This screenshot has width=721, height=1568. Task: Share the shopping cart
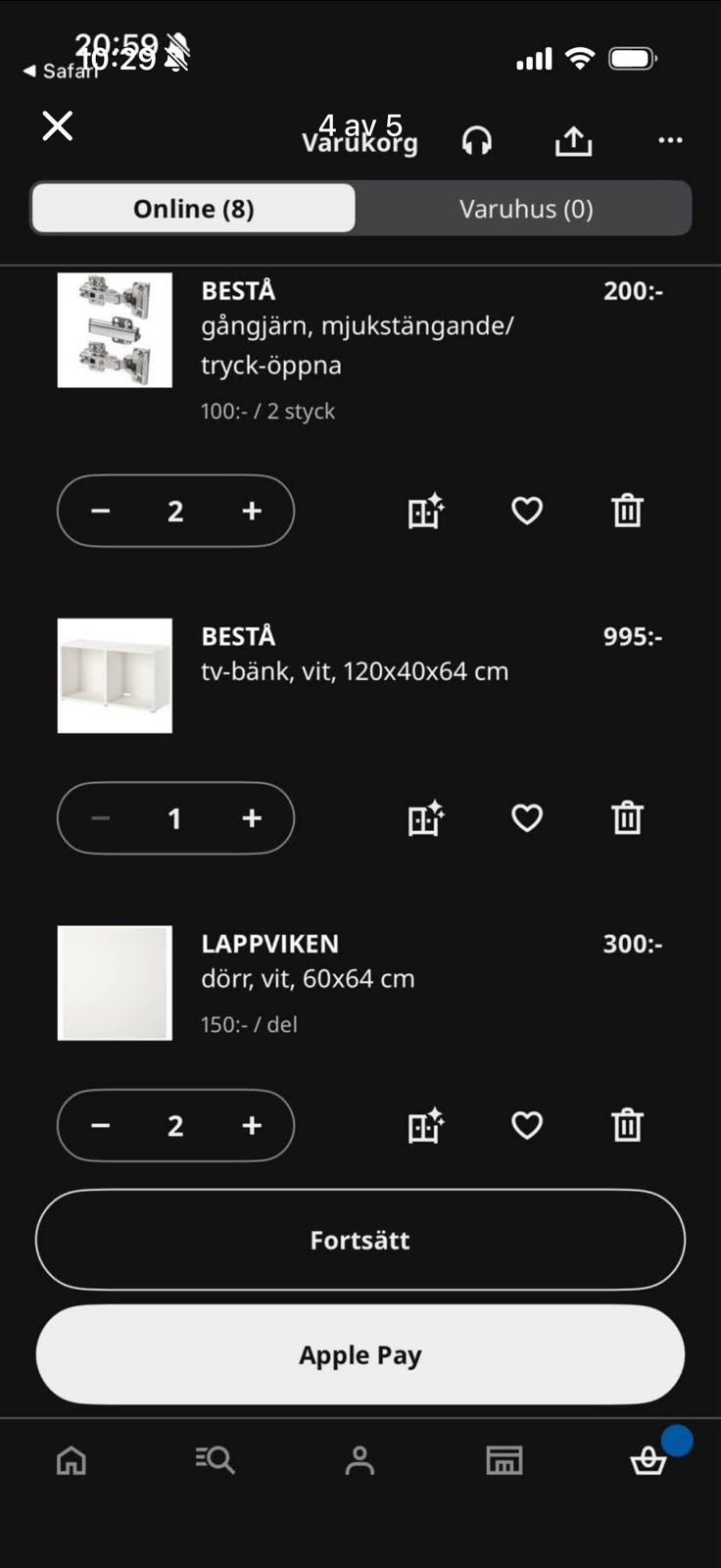[x=574, y=141]
